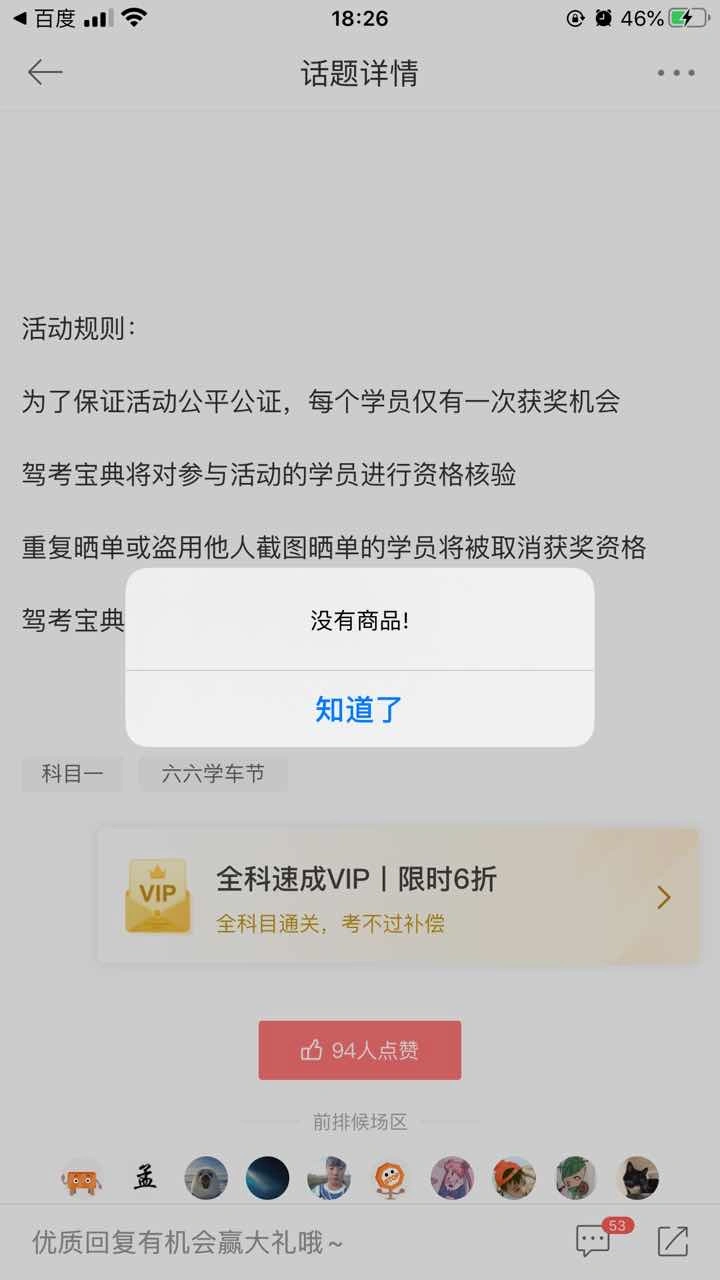Screen dimensions: 720x1280
Task: Share this topic
Action: [673, 1241]
